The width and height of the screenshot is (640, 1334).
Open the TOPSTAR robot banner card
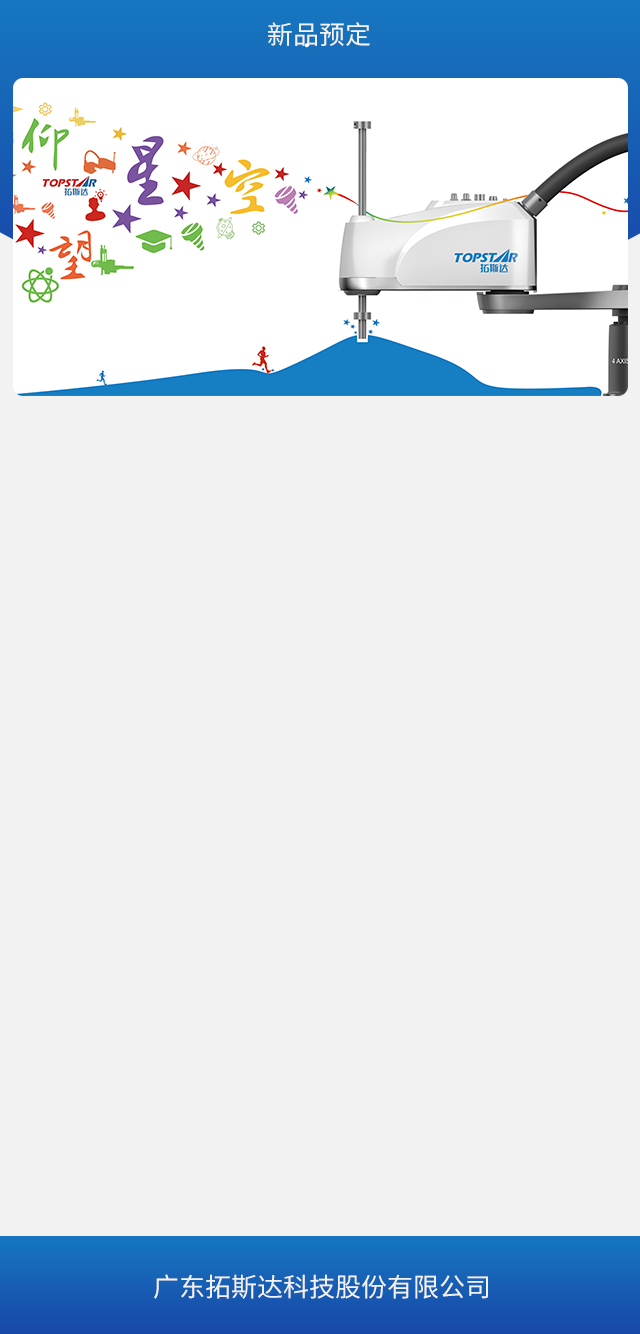pyautogui.click(x=320, y=237)
